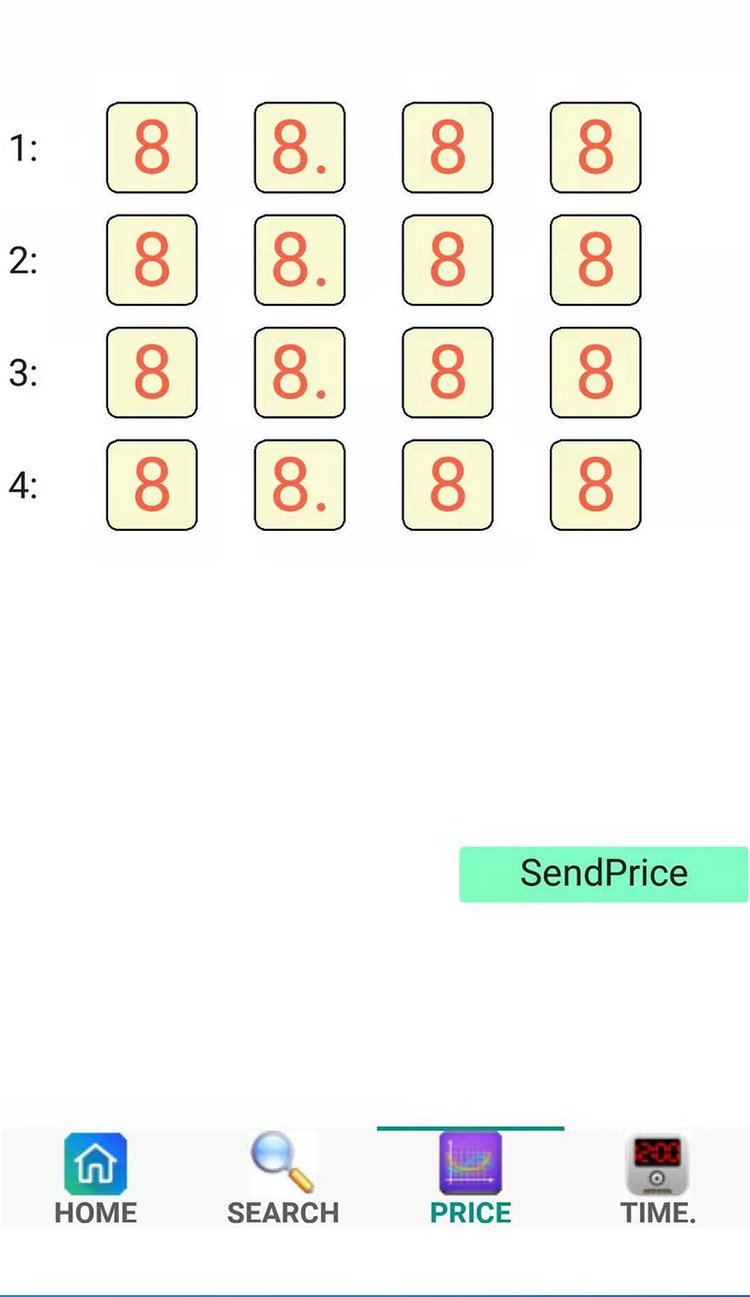Select the PRICE tab
This screenshot has width=750, height=1297.
[x=470, y=1179]
